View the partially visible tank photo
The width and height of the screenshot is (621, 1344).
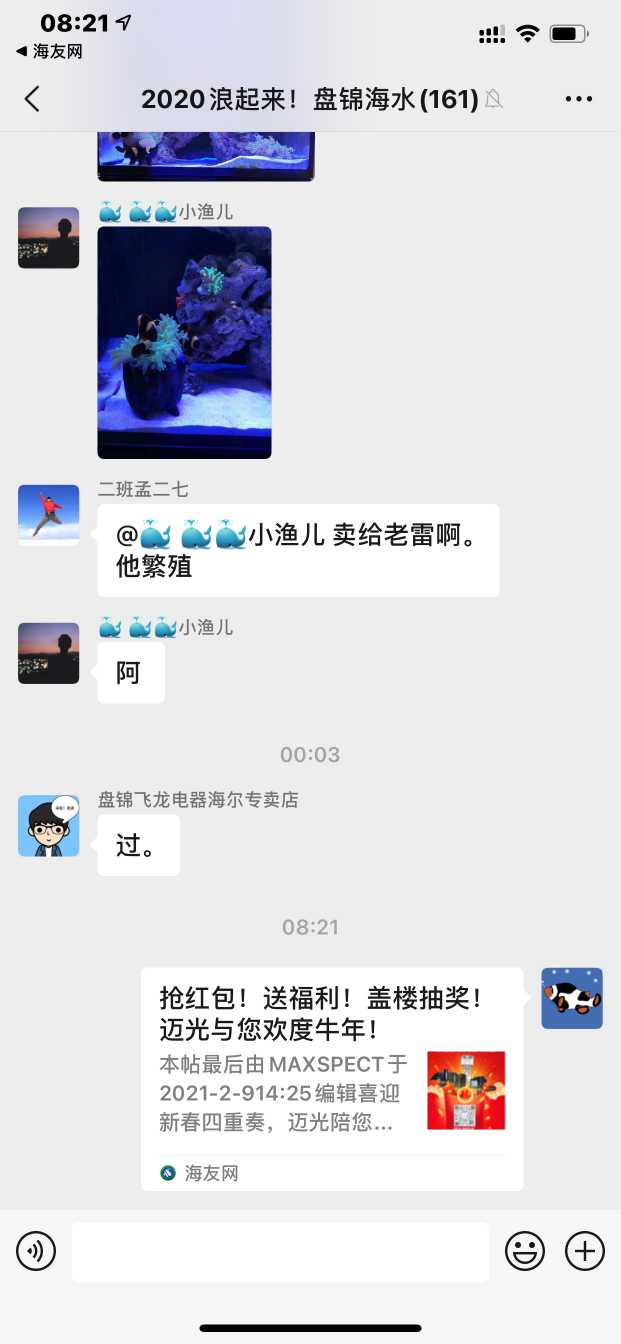(205, 156)
